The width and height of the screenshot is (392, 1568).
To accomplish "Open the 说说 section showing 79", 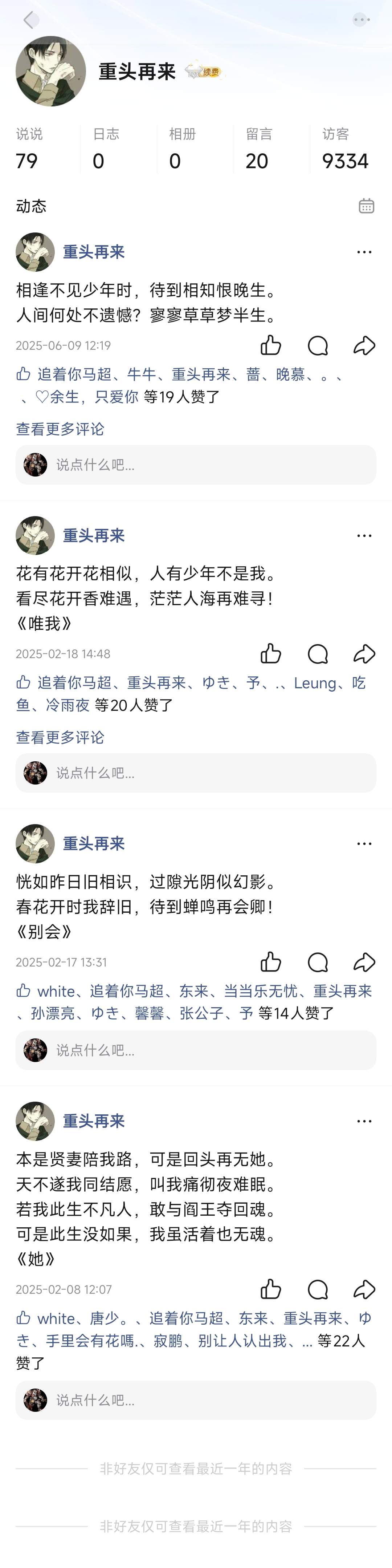I will click(29, 149).
